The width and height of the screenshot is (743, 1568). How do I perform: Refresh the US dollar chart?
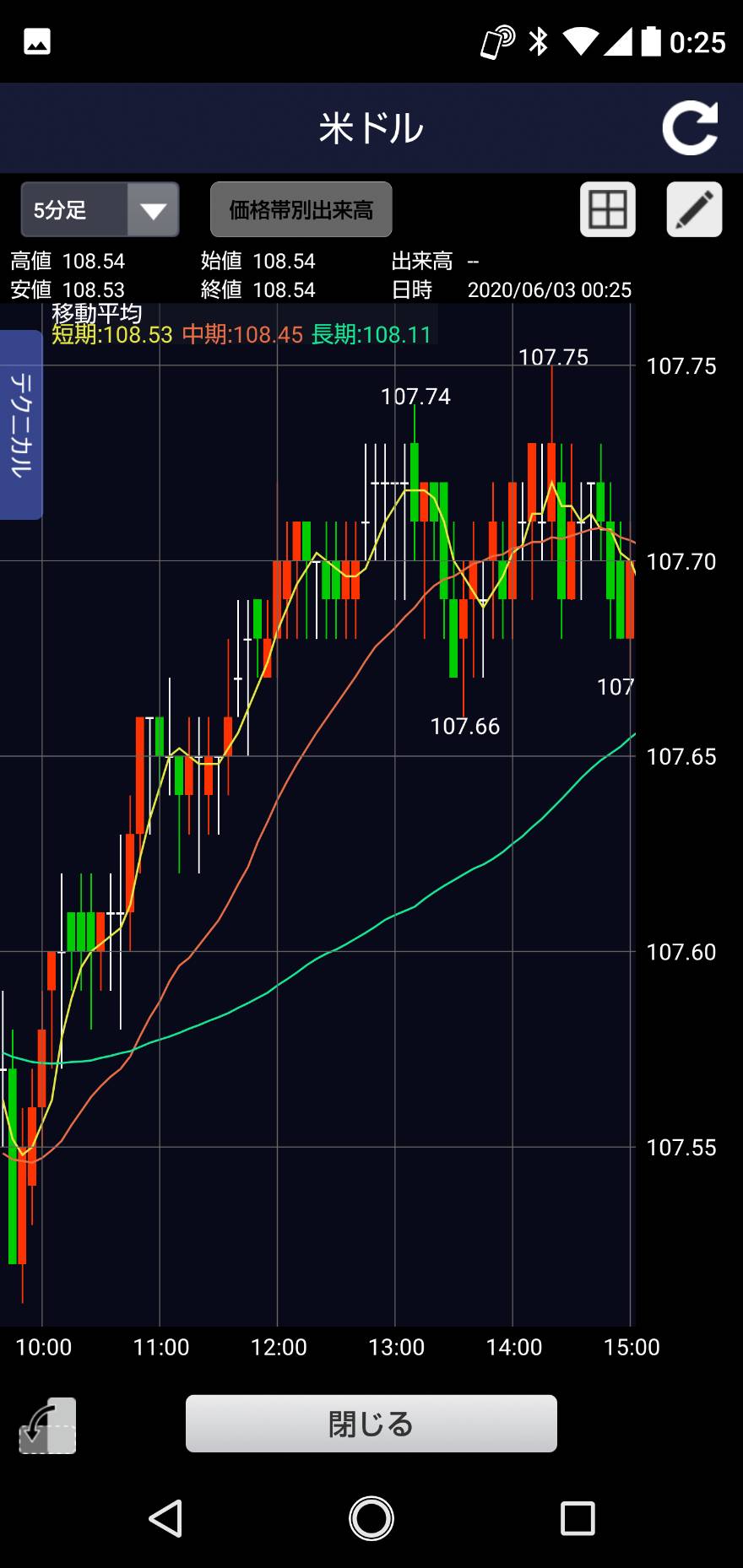click(690, 127)
